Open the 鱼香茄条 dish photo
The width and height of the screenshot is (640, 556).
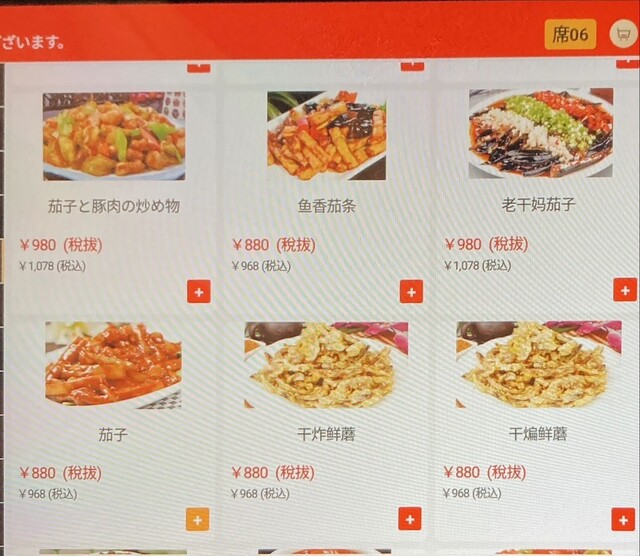click(x=326, y=136)
